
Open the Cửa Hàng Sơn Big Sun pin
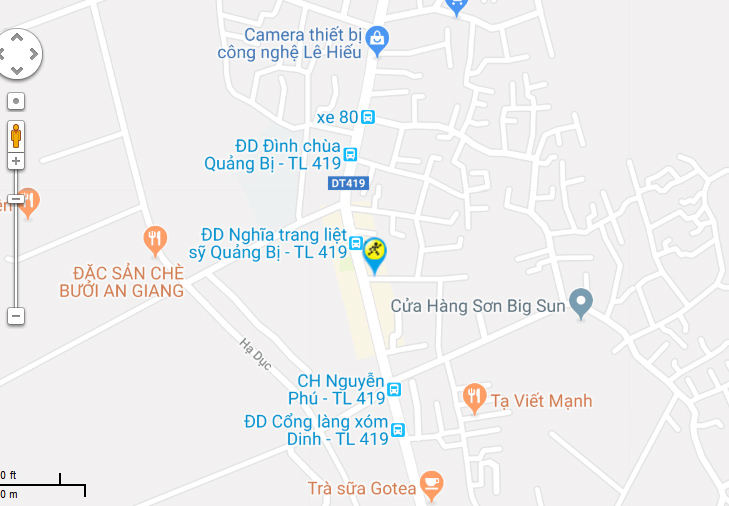[581, 302]
